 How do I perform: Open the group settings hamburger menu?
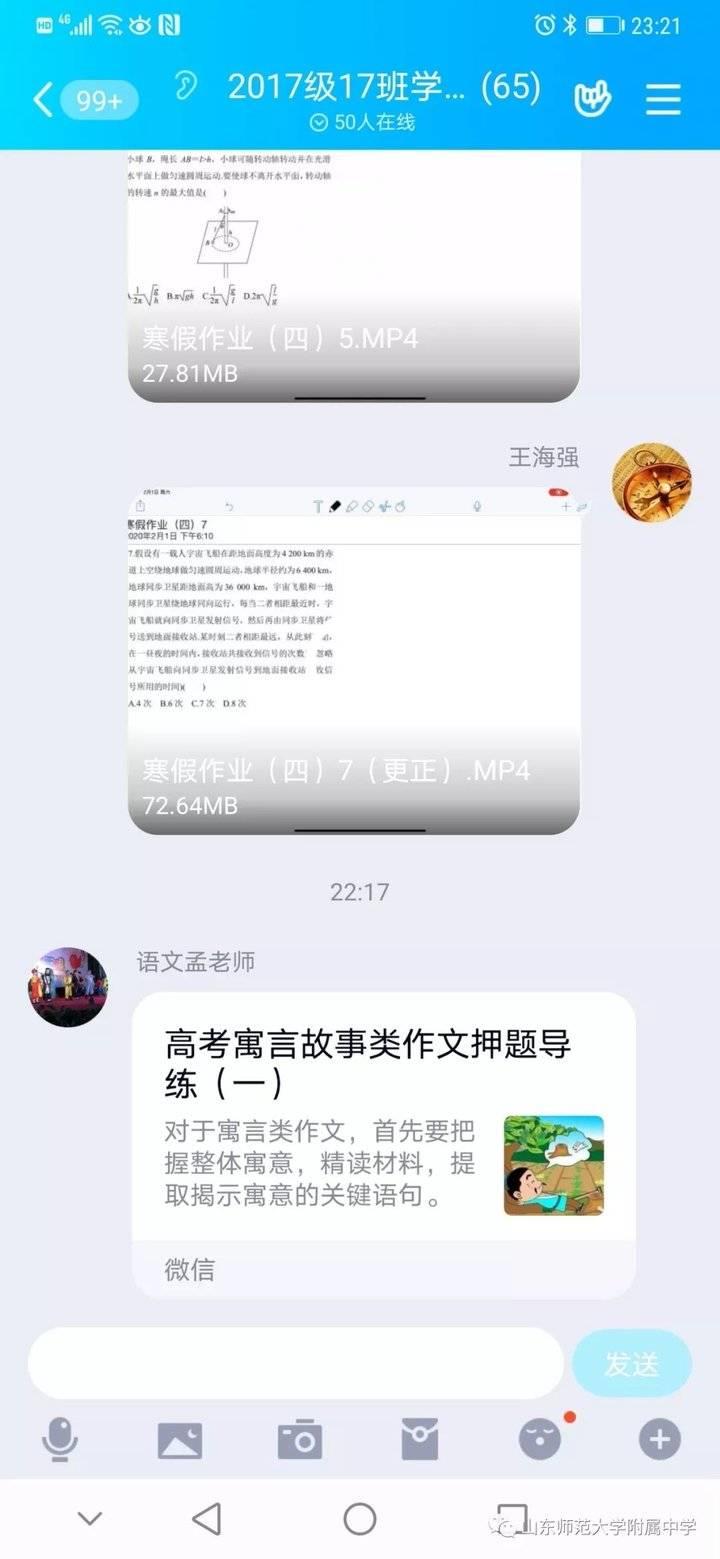[x=663, y=98]
